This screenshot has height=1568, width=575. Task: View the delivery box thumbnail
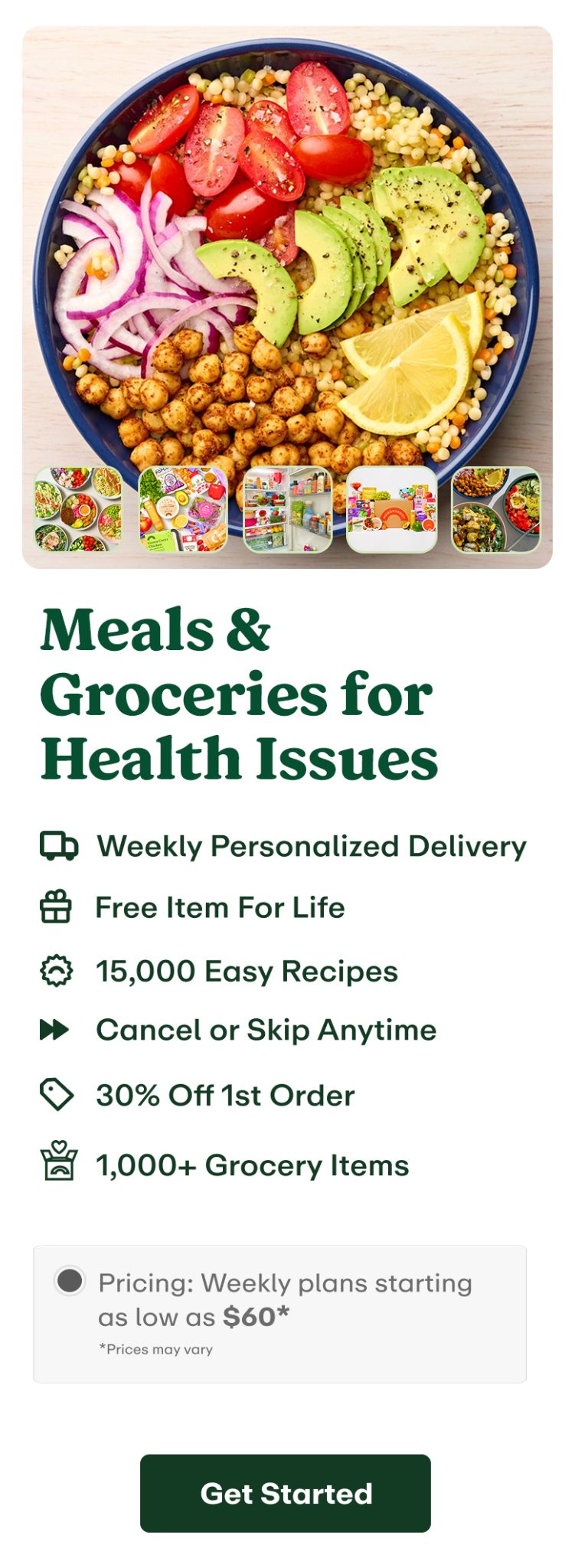pos(392,510)
